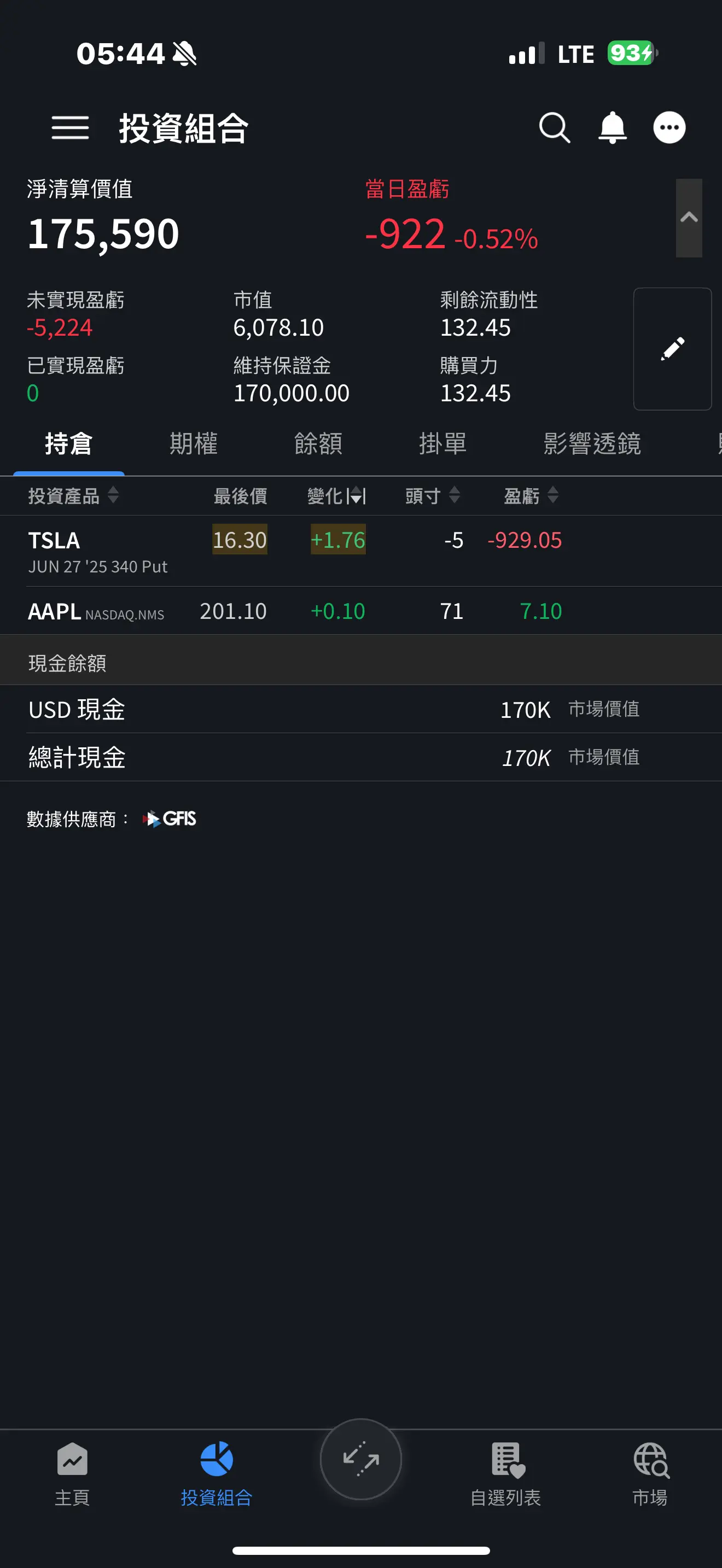Sort positions by 投資產品 column
The image size is (722, 1568).
pyautogui.click(x=74, y=496)
